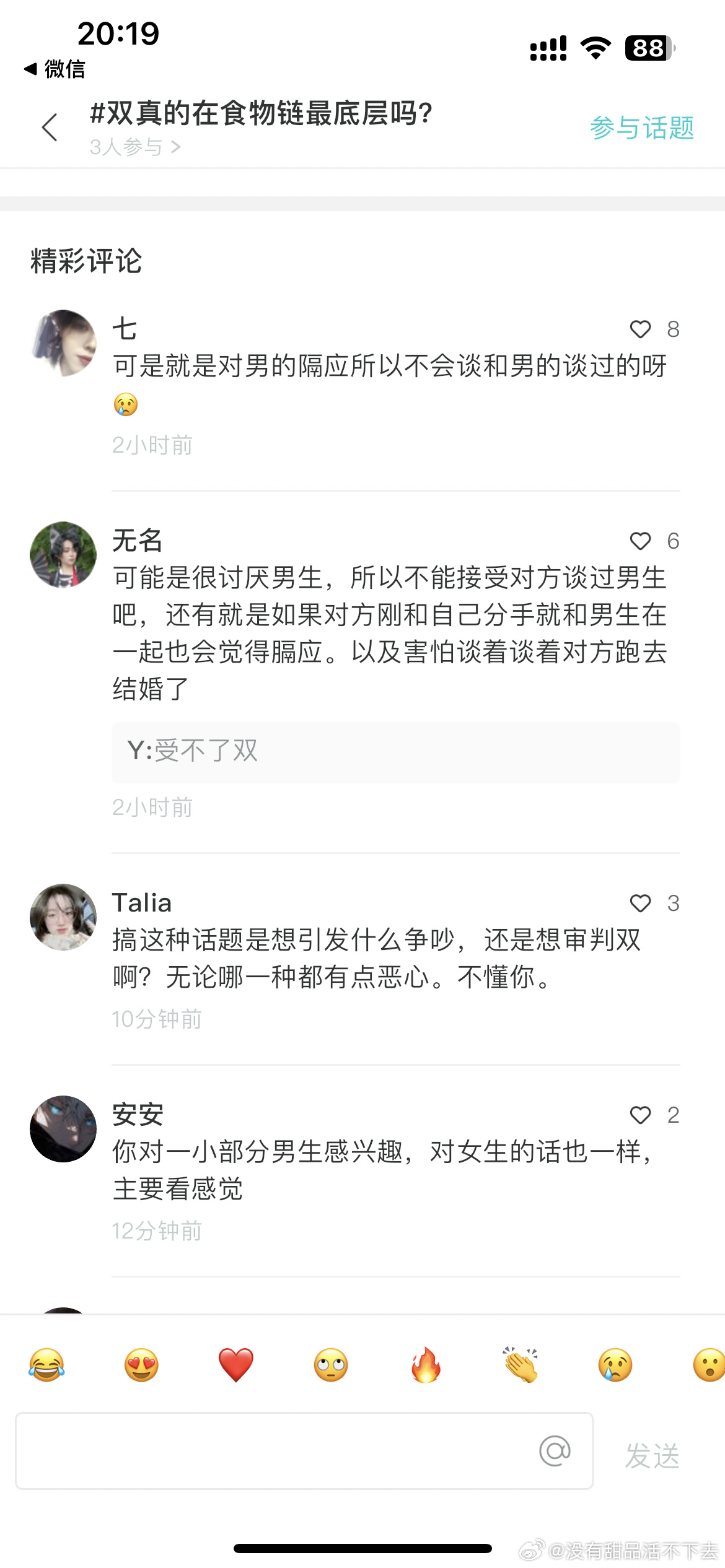Like 无名's comment
The width and height of the screenshot is (725, 1568).
point(640,541)
